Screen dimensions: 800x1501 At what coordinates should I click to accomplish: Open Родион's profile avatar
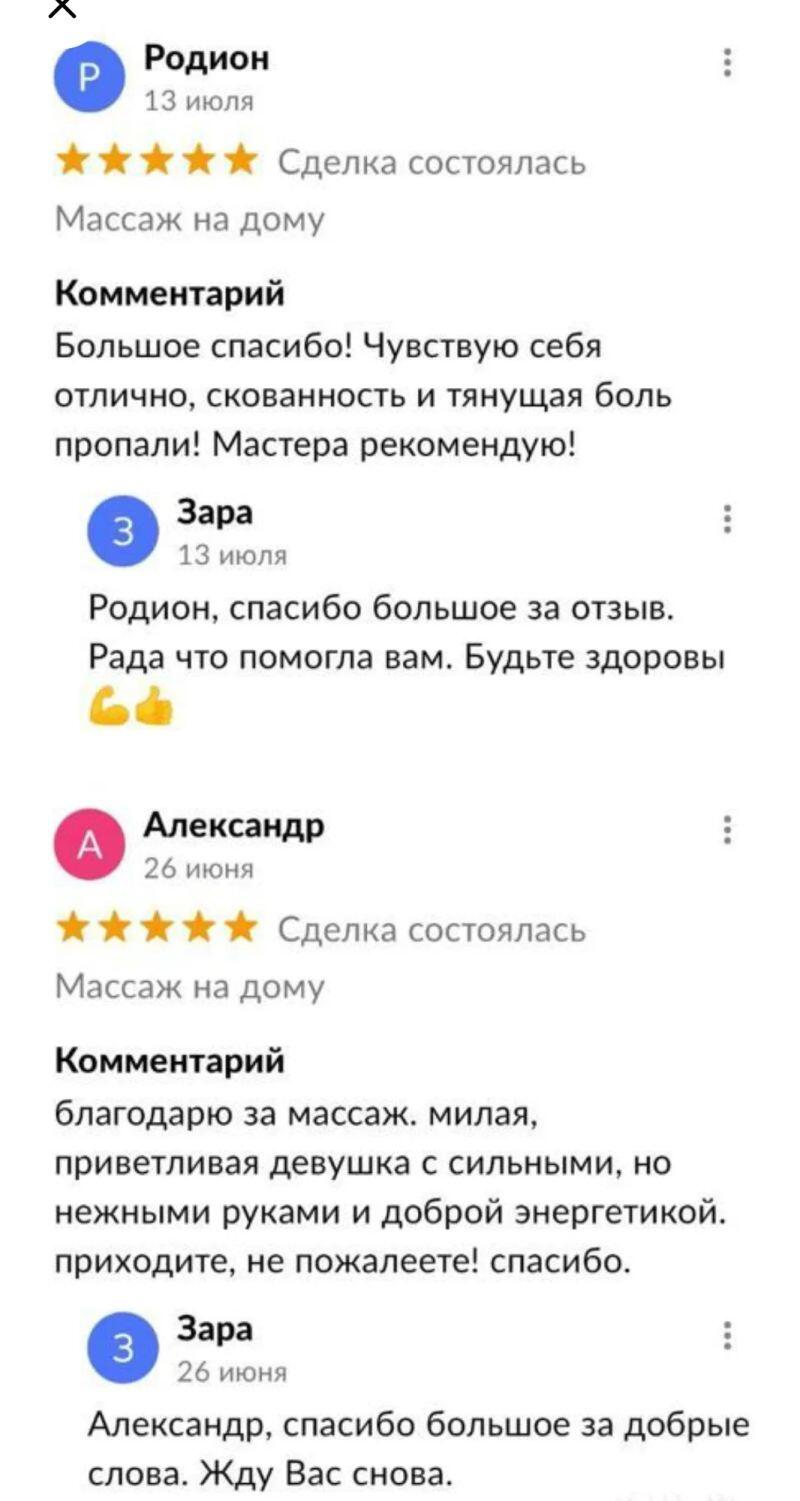(x=89, y=76)
